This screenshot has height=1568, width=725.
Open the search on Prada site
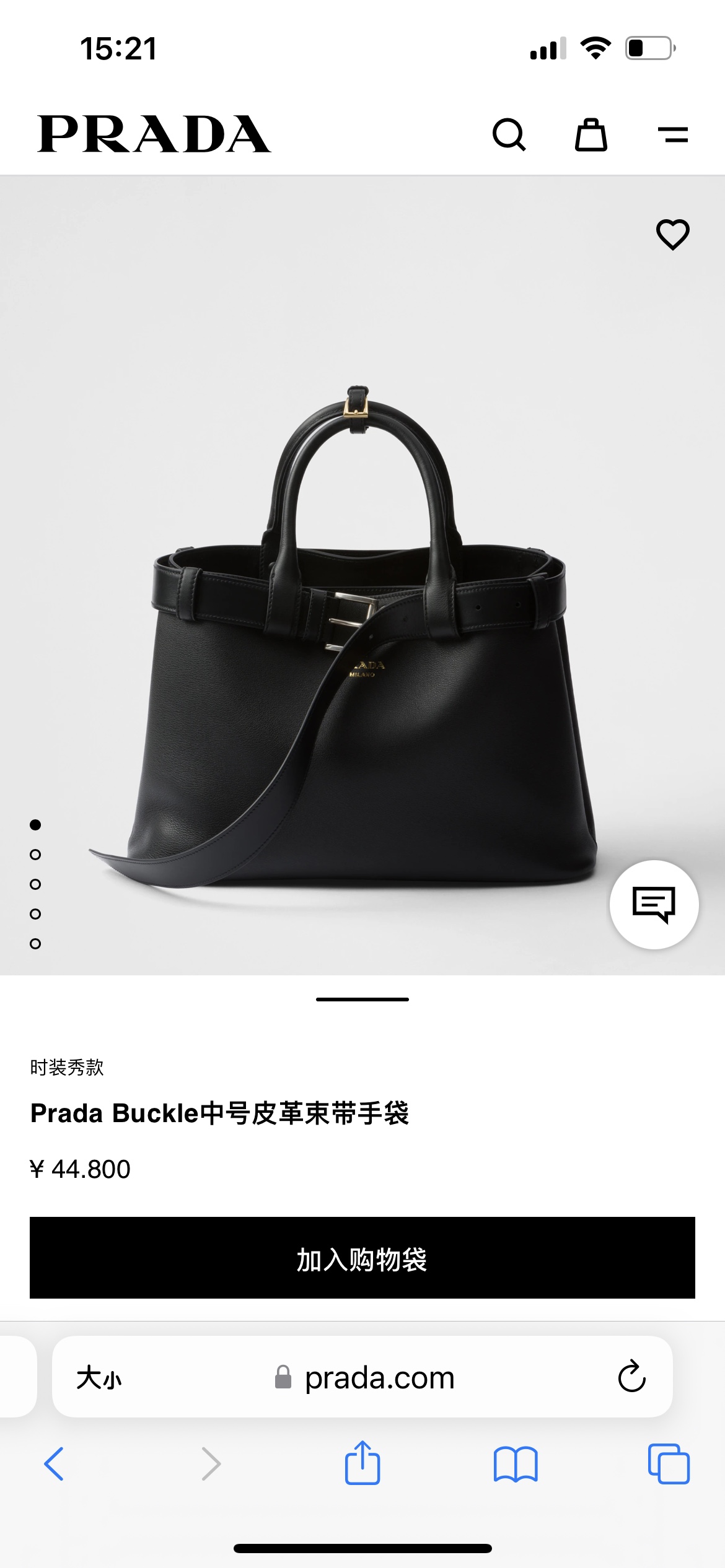point(509,134)
